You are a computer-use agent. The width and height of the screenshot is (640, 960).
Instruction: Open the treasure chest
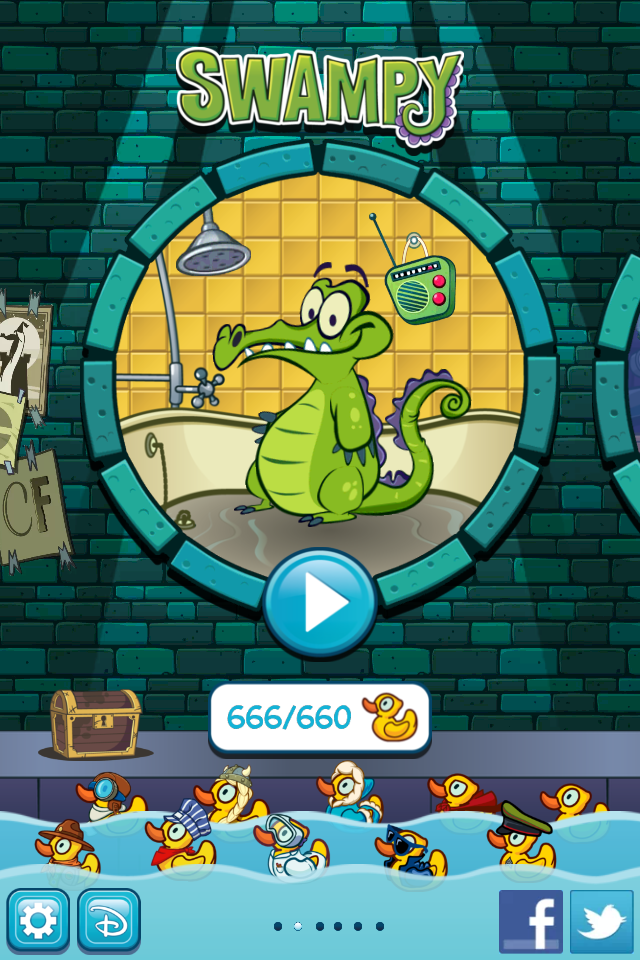pos(96,723)
